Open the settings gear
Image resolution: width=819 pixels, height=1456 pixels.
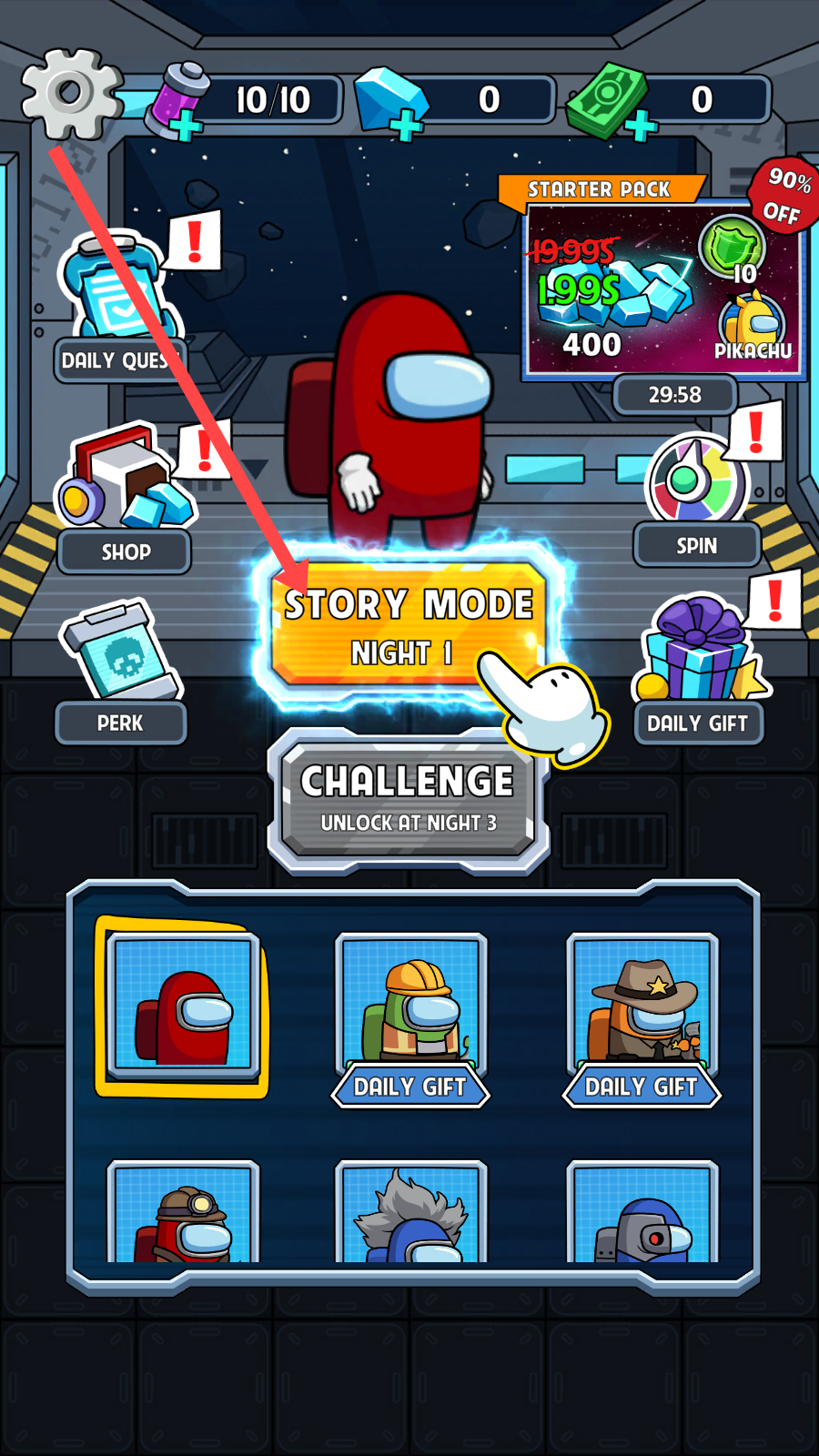[71, 93]
